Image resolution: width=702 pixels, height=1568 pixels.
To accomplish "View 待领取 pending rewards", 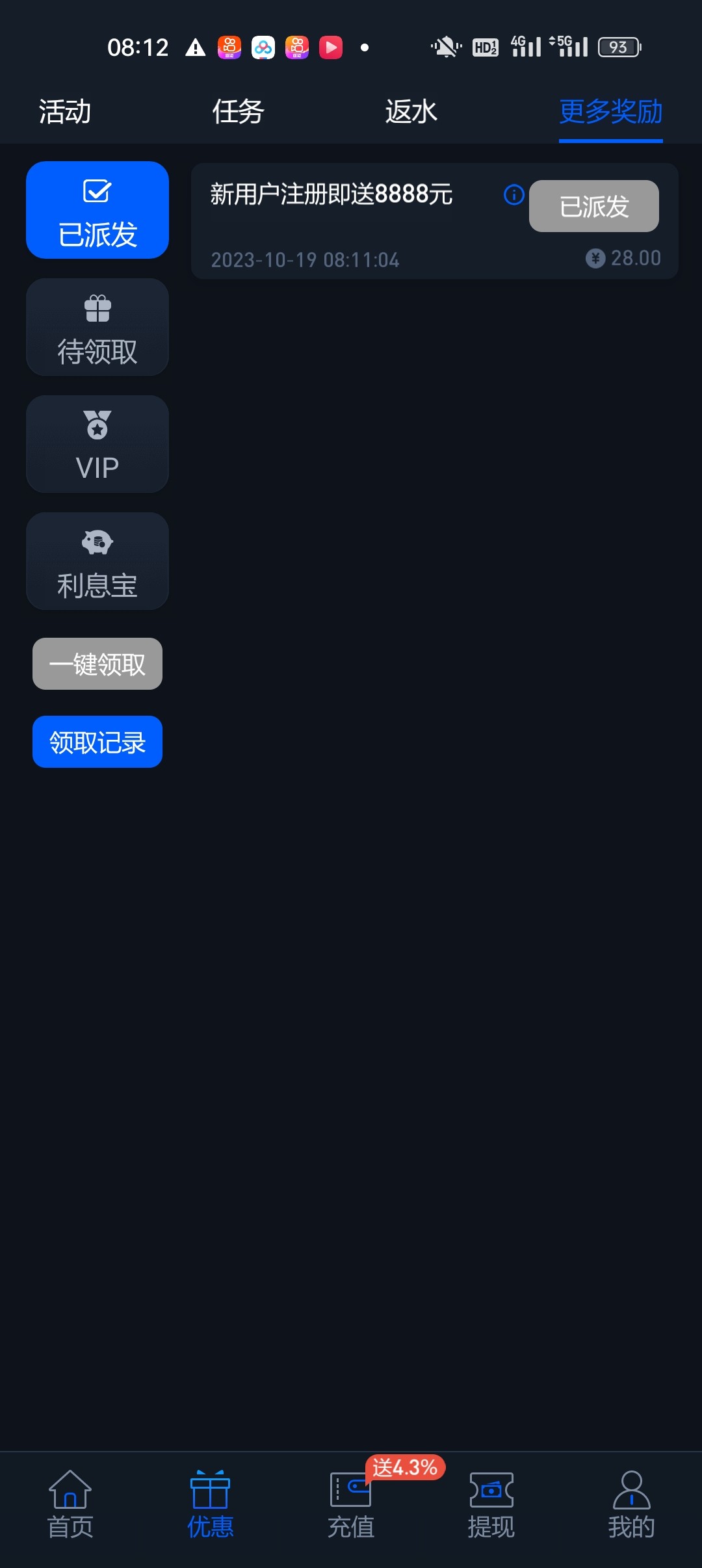I will click(97, 327).
